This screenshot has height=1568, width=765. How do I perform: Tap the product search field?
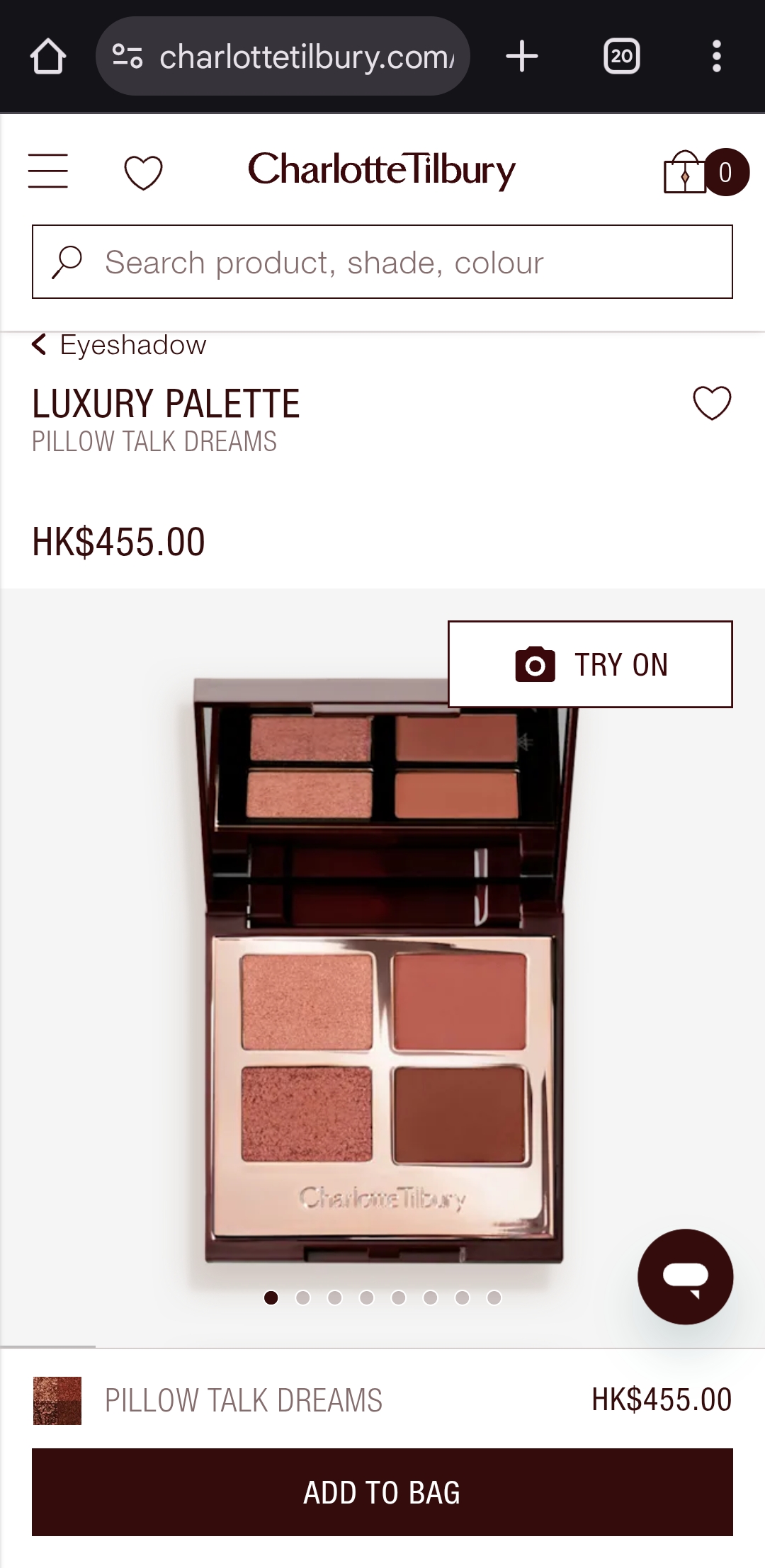coord(382,262)
